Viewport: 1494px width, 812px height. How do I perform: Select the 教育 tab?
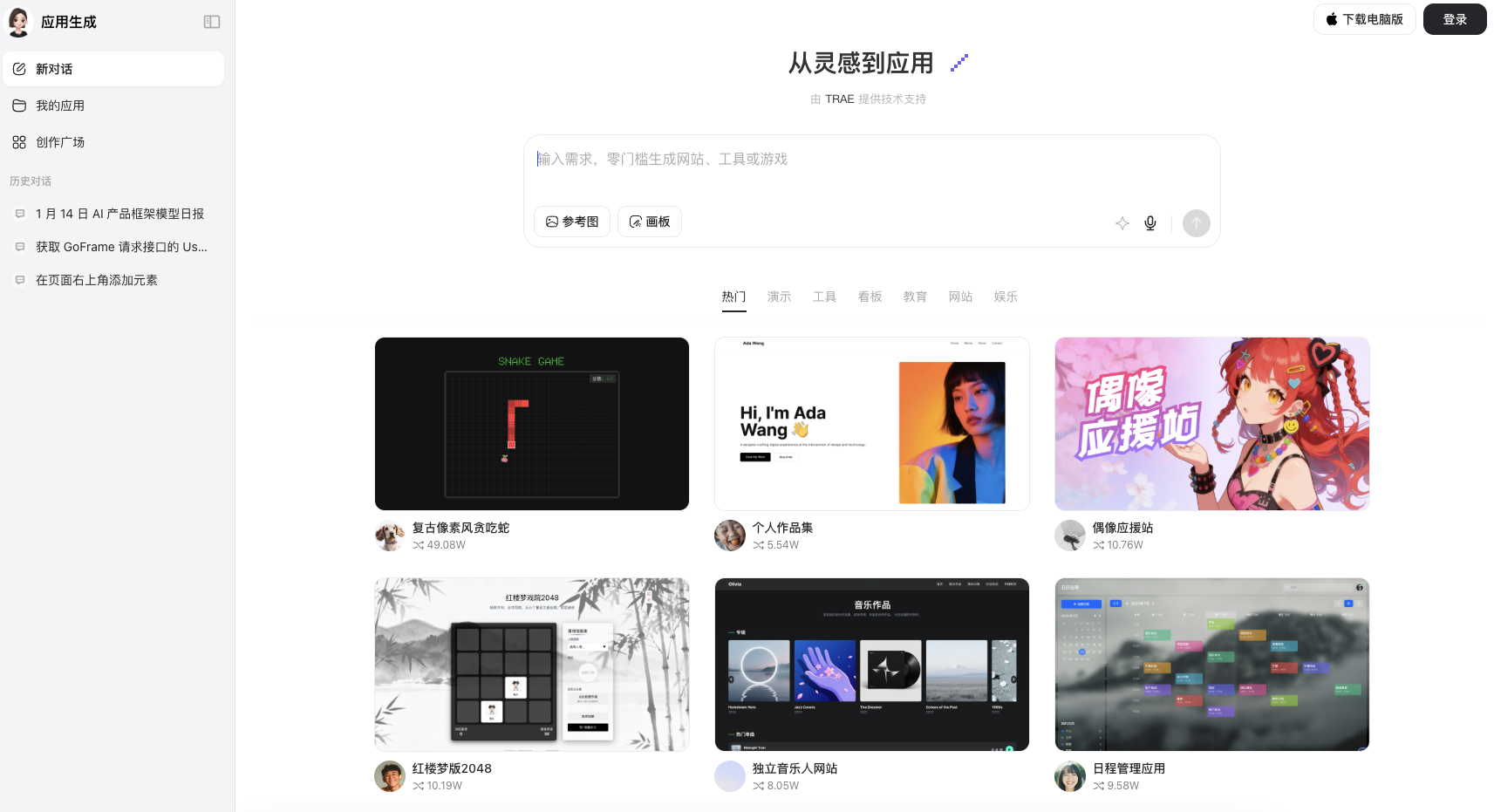click(915, 297)
